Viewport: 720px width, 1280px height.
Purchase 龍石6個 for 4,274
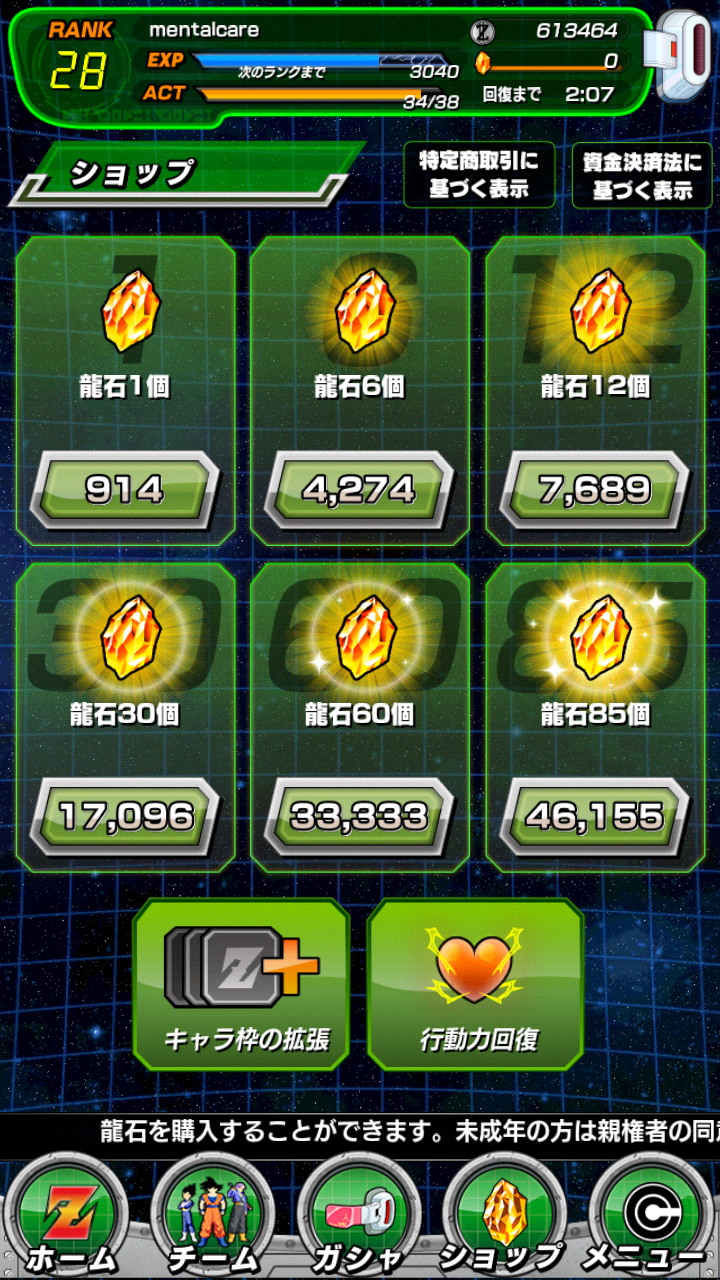pos(360,489)
